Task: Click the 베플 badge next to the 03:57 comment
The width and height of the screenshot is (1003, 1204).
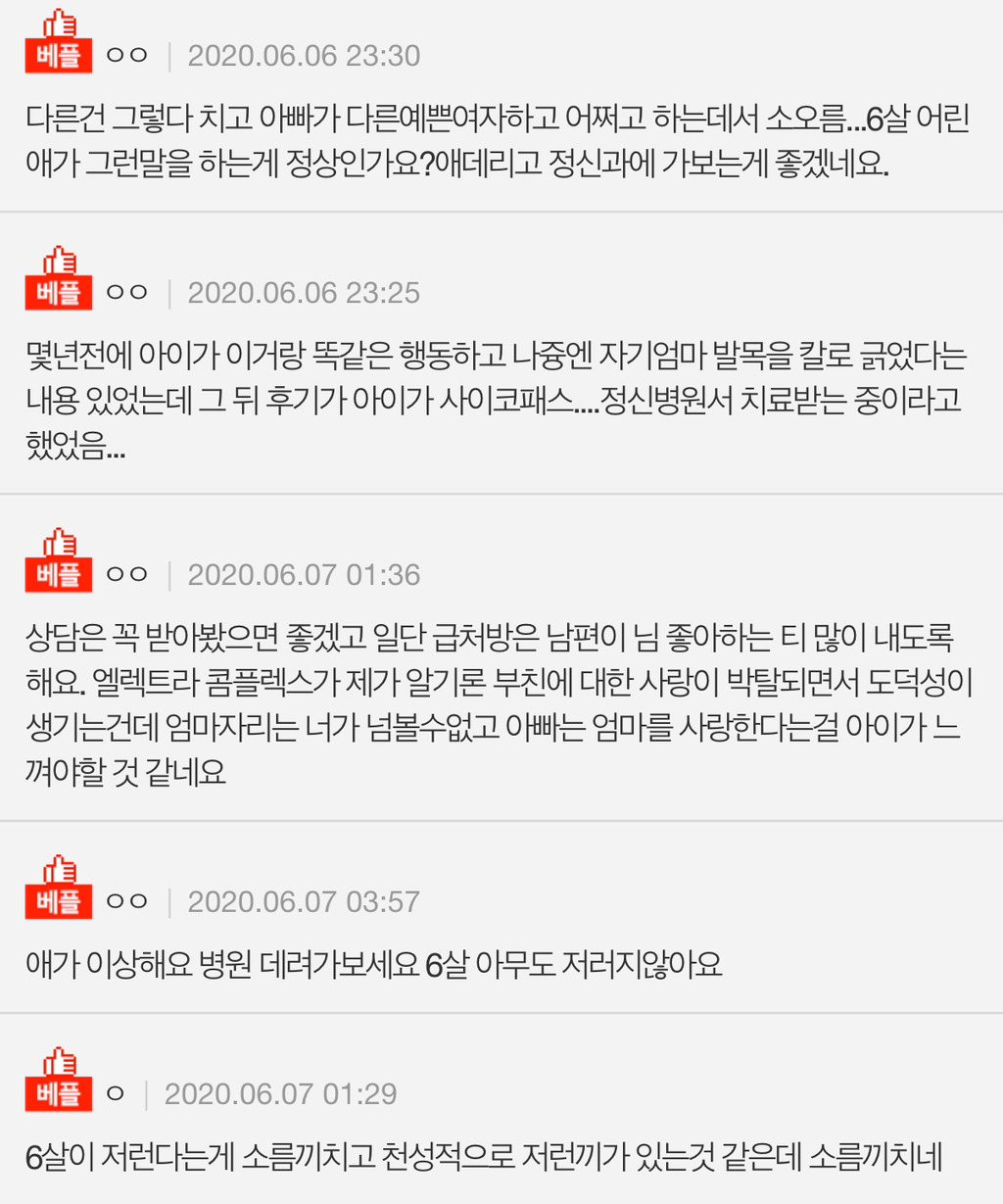Action: coord(57,900)
